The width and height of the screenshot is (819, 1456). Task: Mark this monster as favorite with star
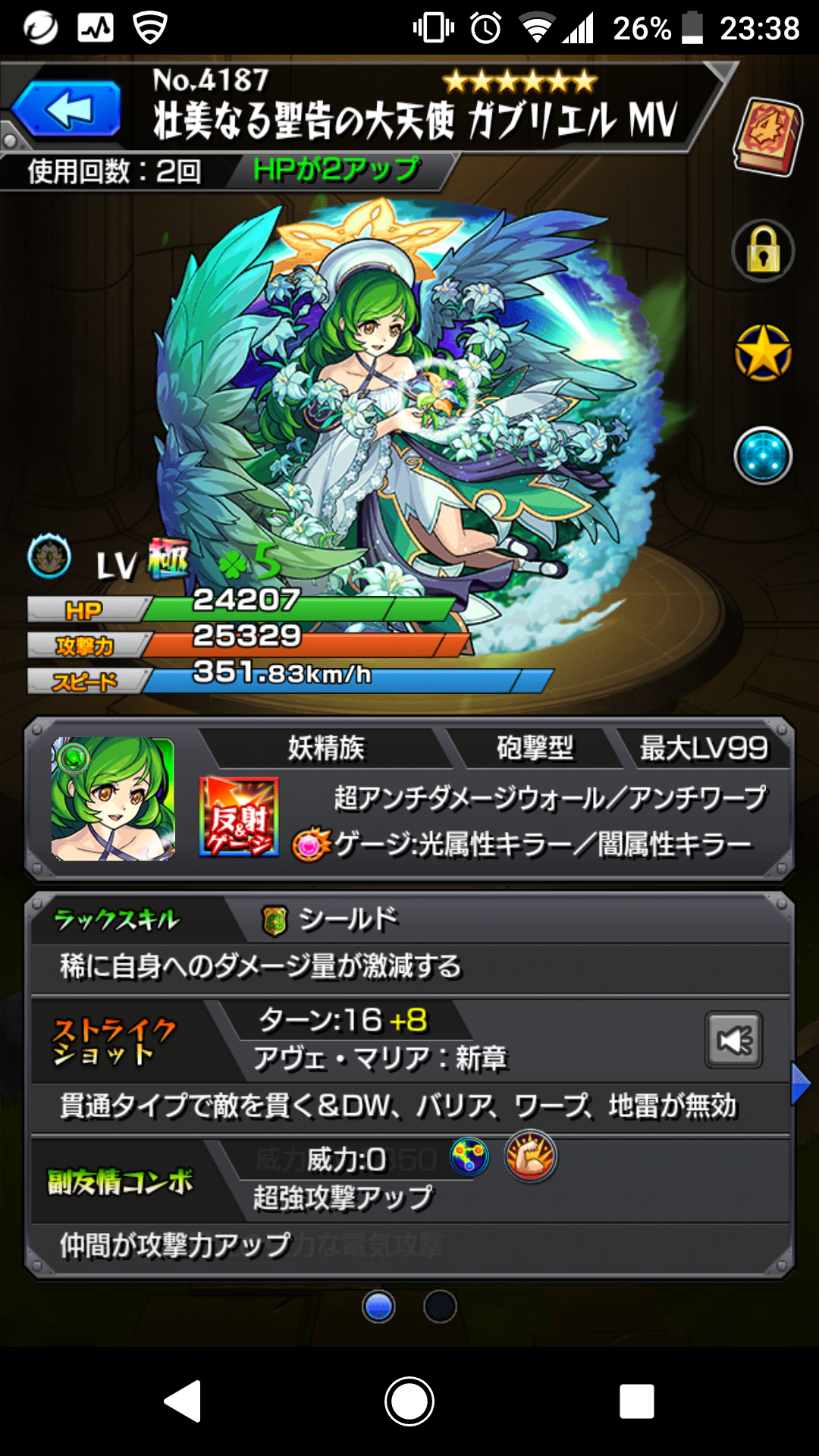pyautogui.click(x=763, y=353)
